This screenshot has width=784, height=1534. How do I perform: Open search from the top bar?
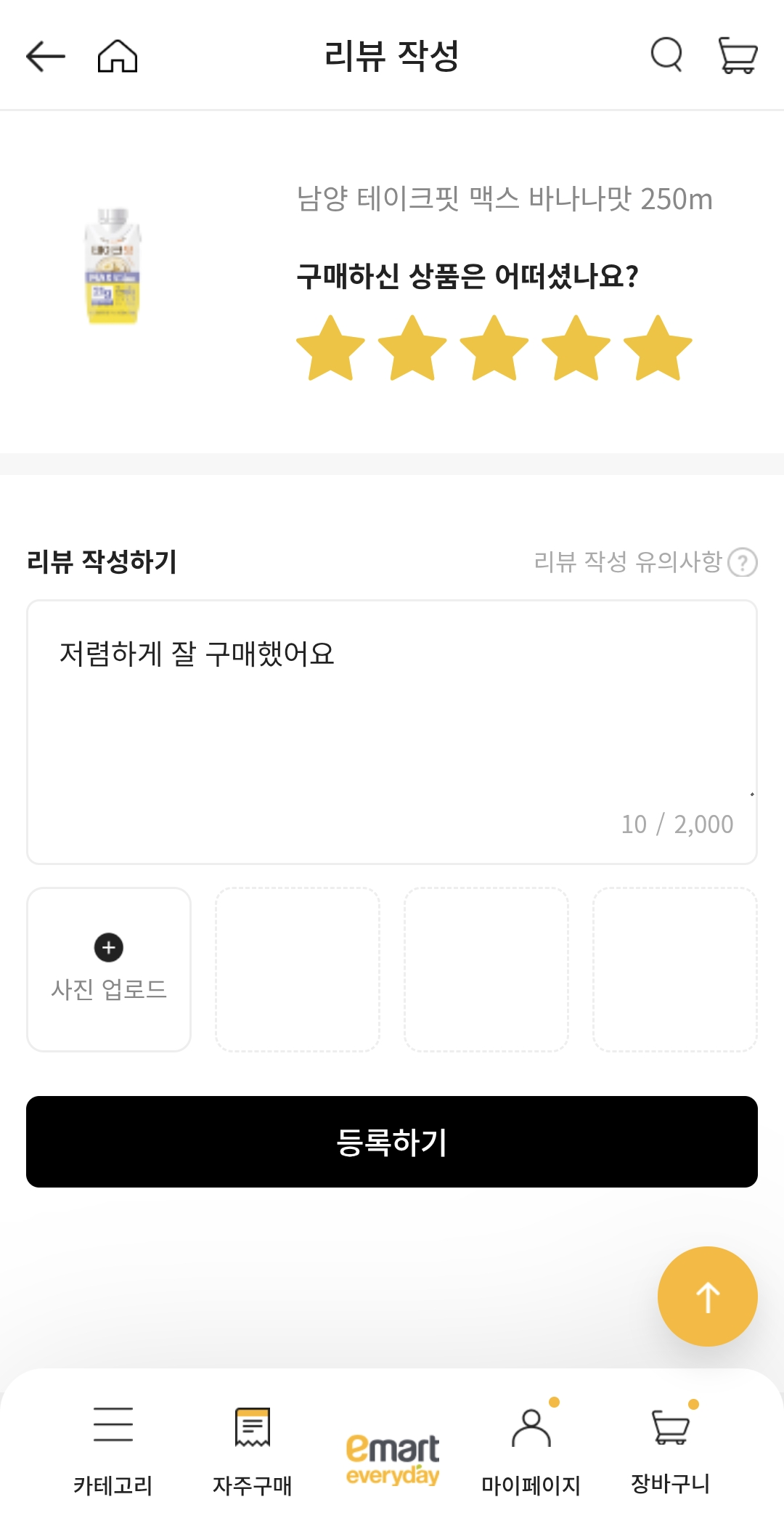tap(666, 55)
